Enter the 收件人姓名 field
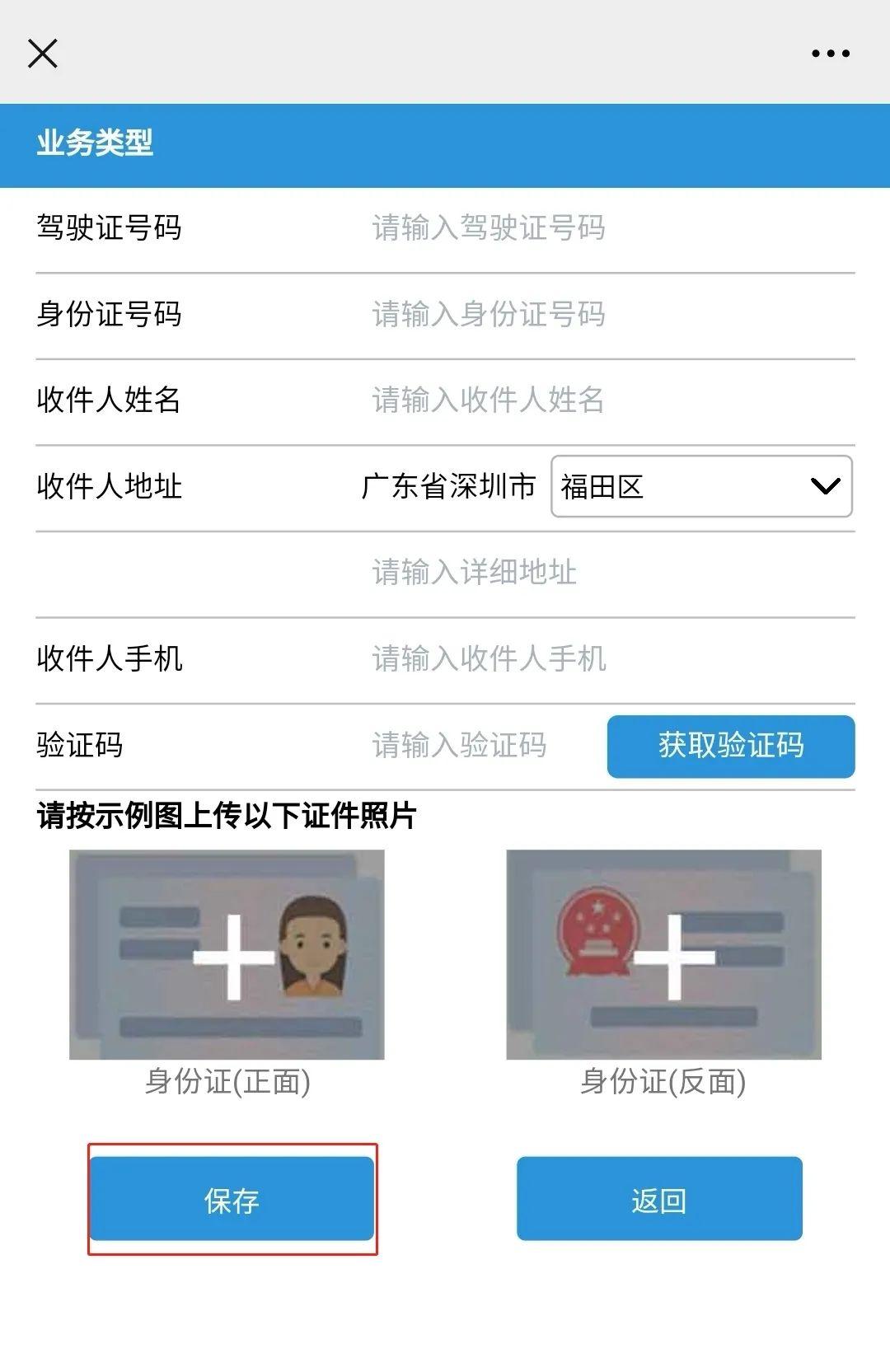890x1372 pixels. 610,400
